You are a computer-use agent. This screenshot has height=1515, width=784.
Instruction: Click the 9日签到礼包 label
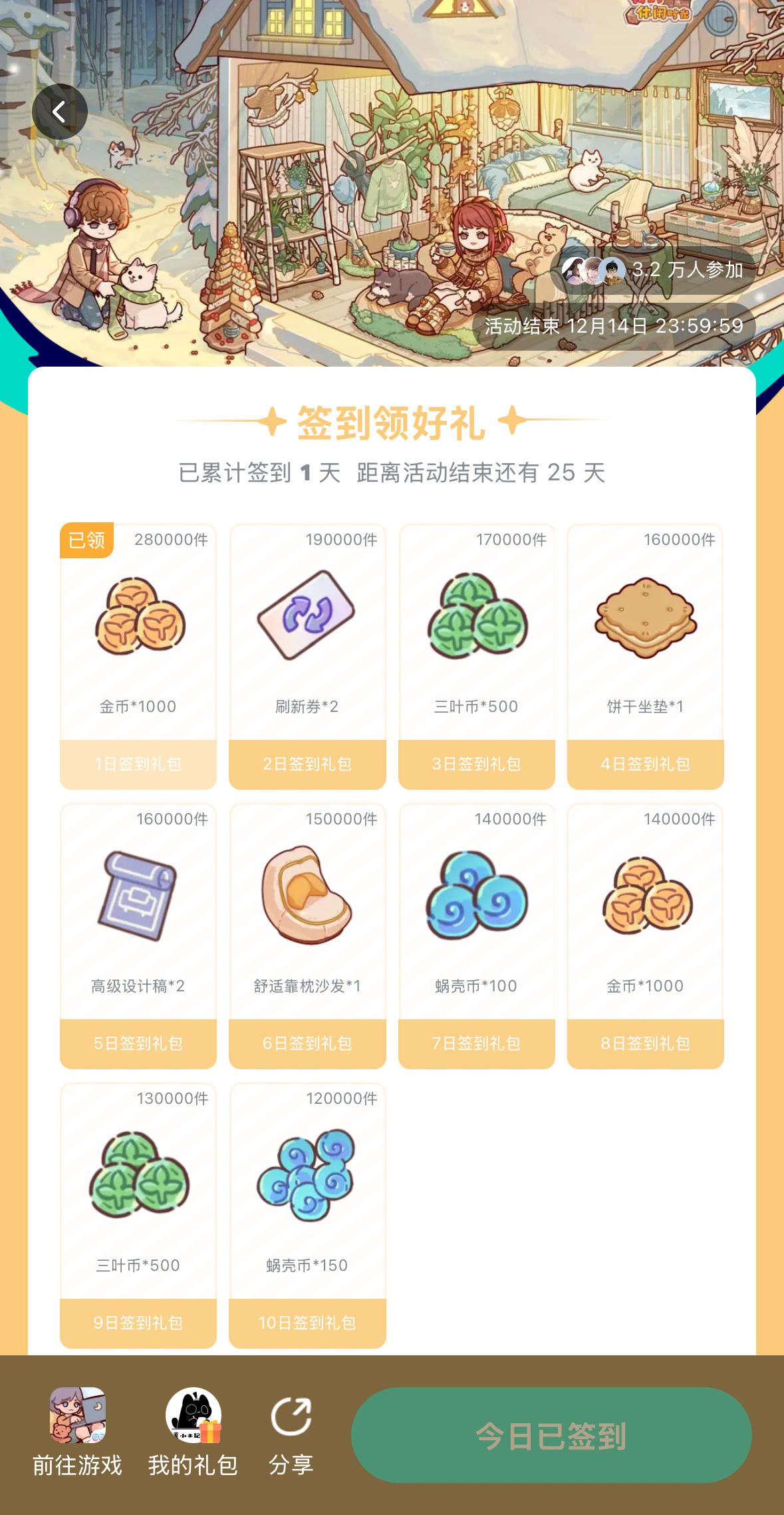pos(138,1323)
